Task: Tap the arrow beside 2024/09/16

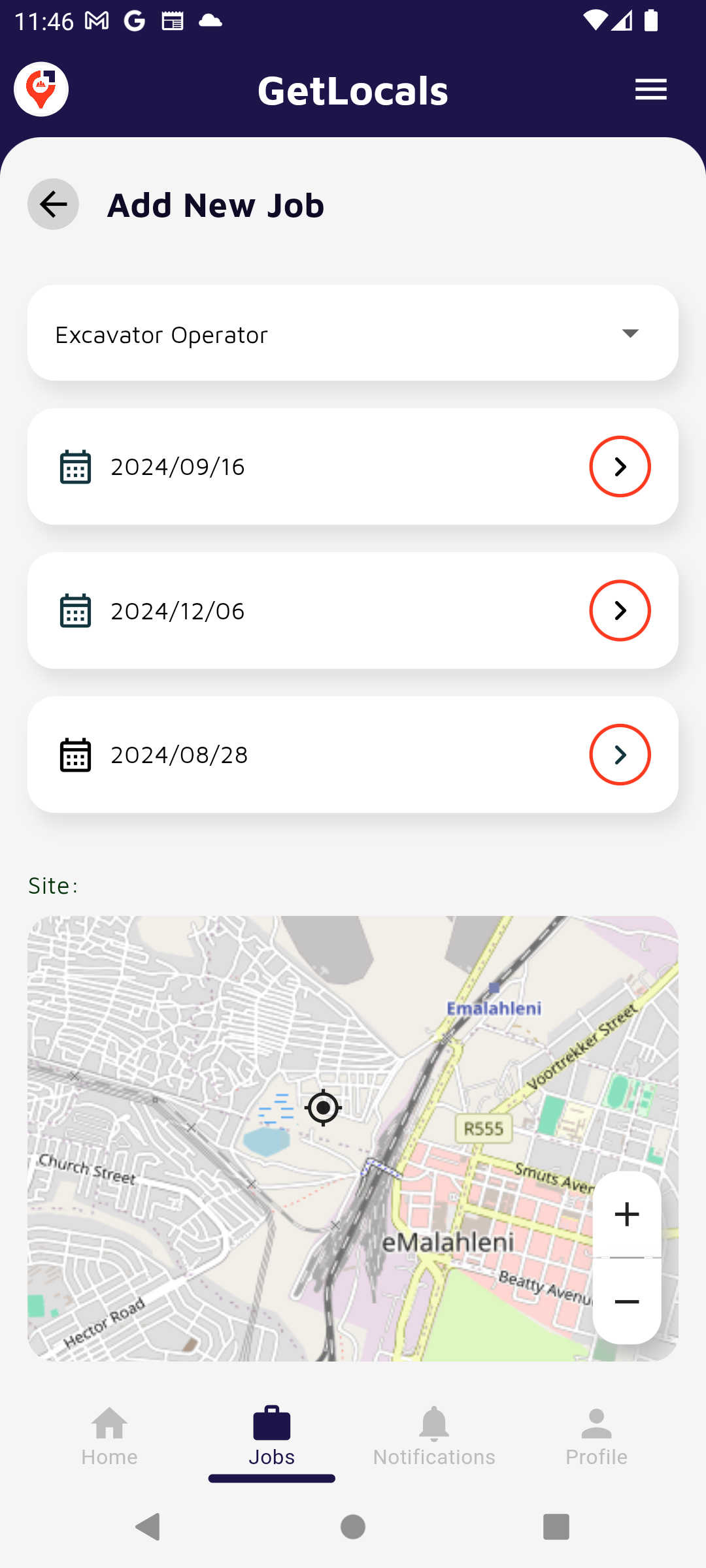Action: point(620,466)
